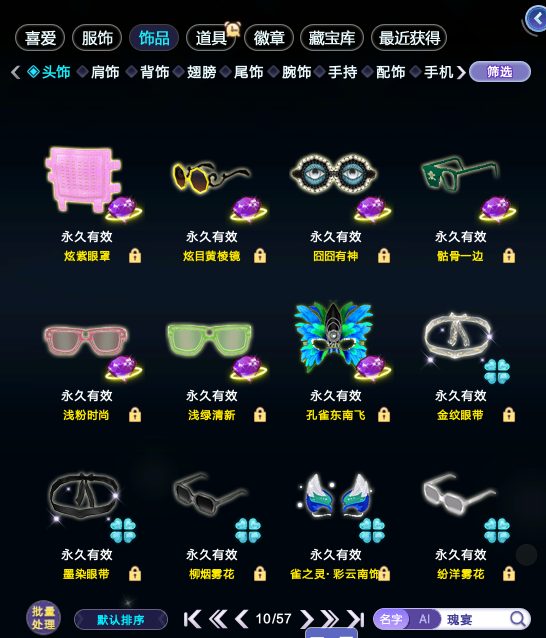Collapse panel with top-right arrow

[536, 19]
